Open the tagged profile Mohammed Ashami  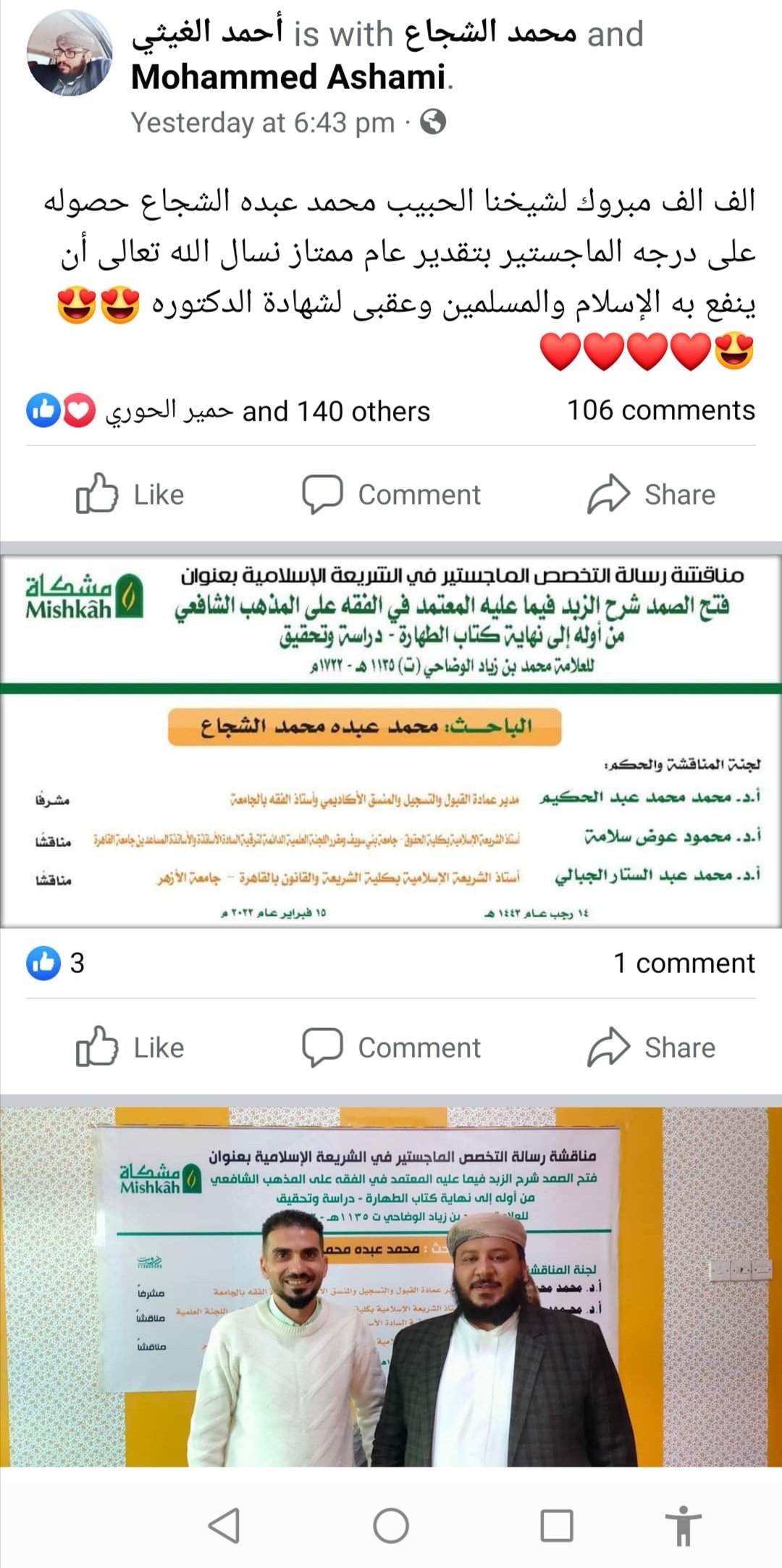tap(288, 77)
